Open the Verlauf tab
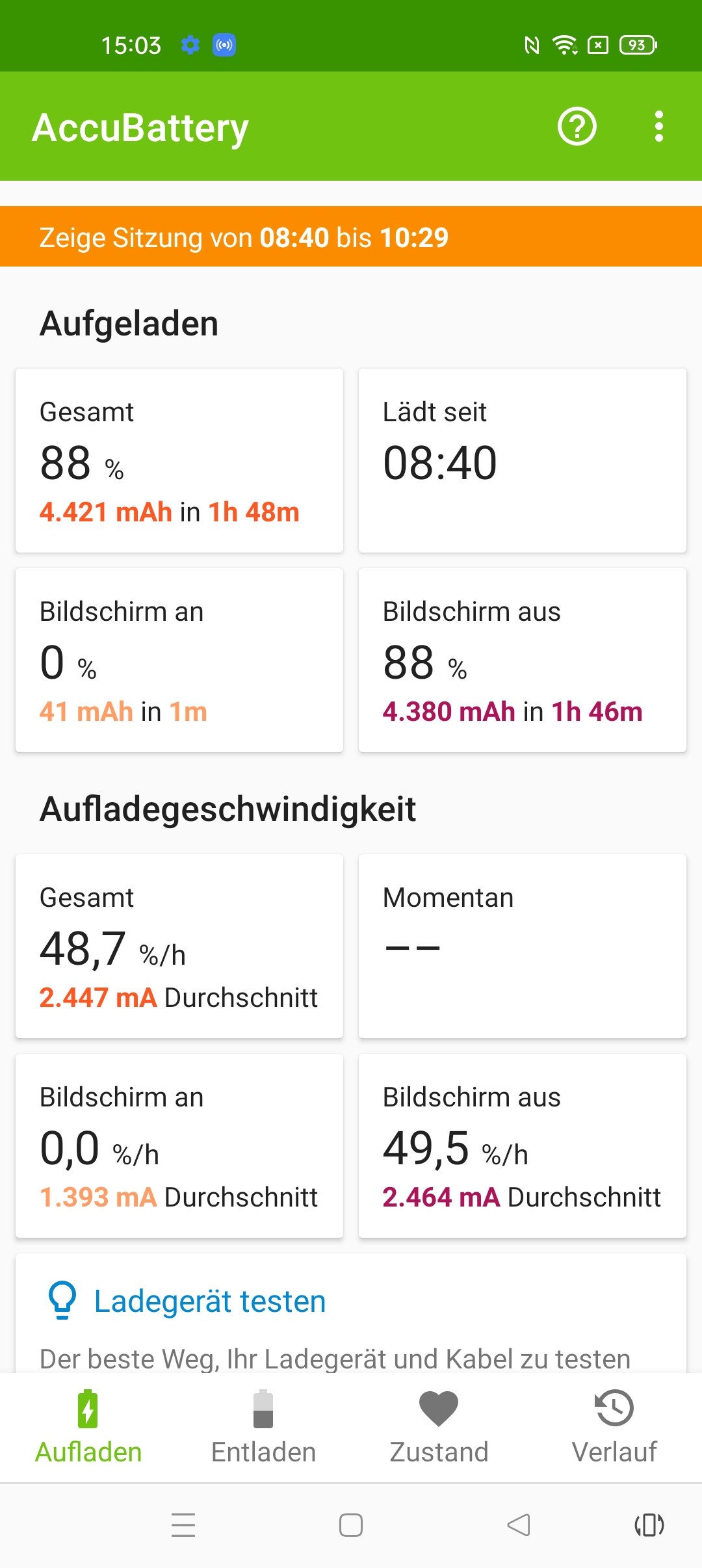 point(614,1428)
